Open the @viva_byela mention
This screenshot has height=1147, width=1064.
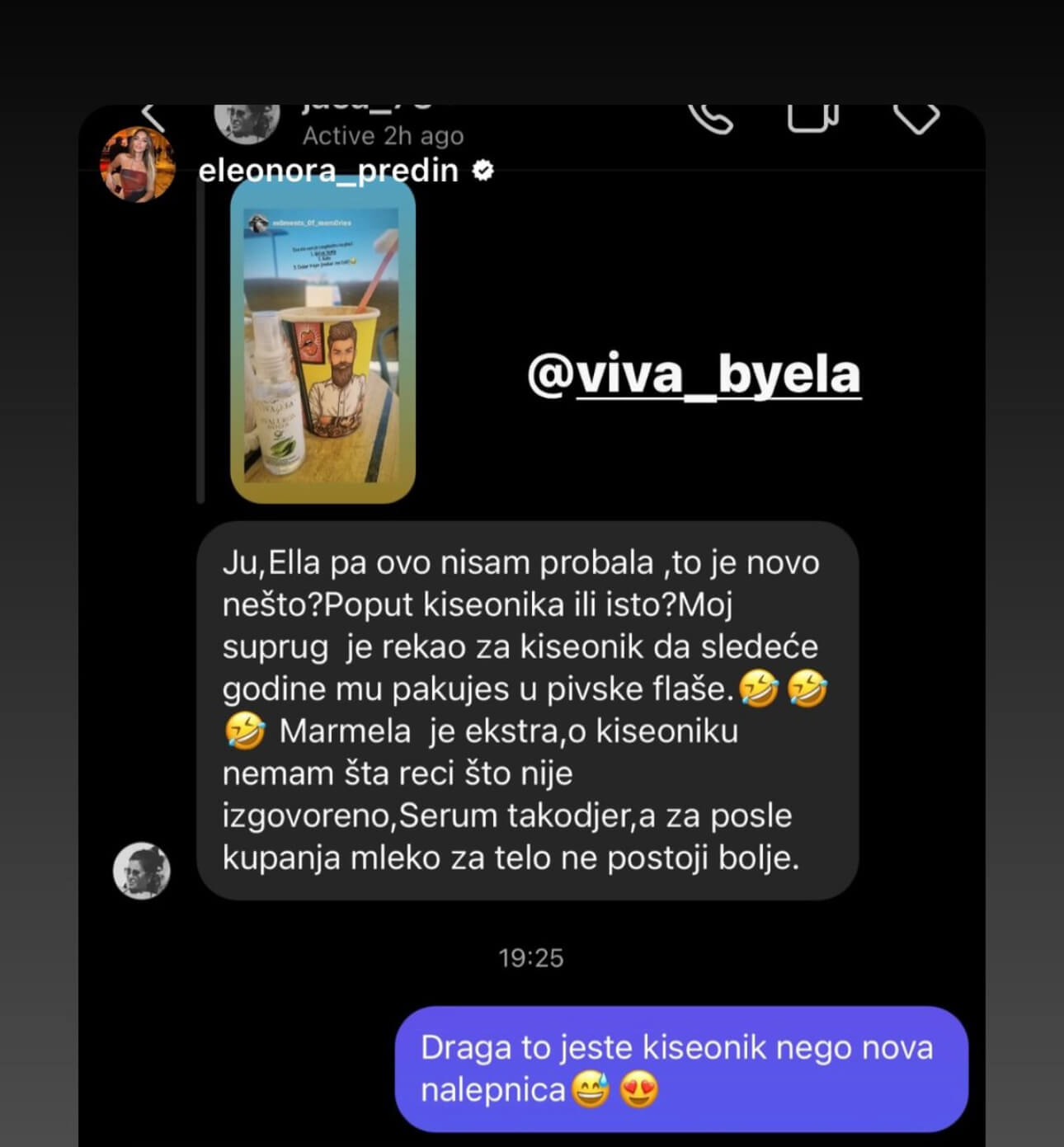click(694, 374)
